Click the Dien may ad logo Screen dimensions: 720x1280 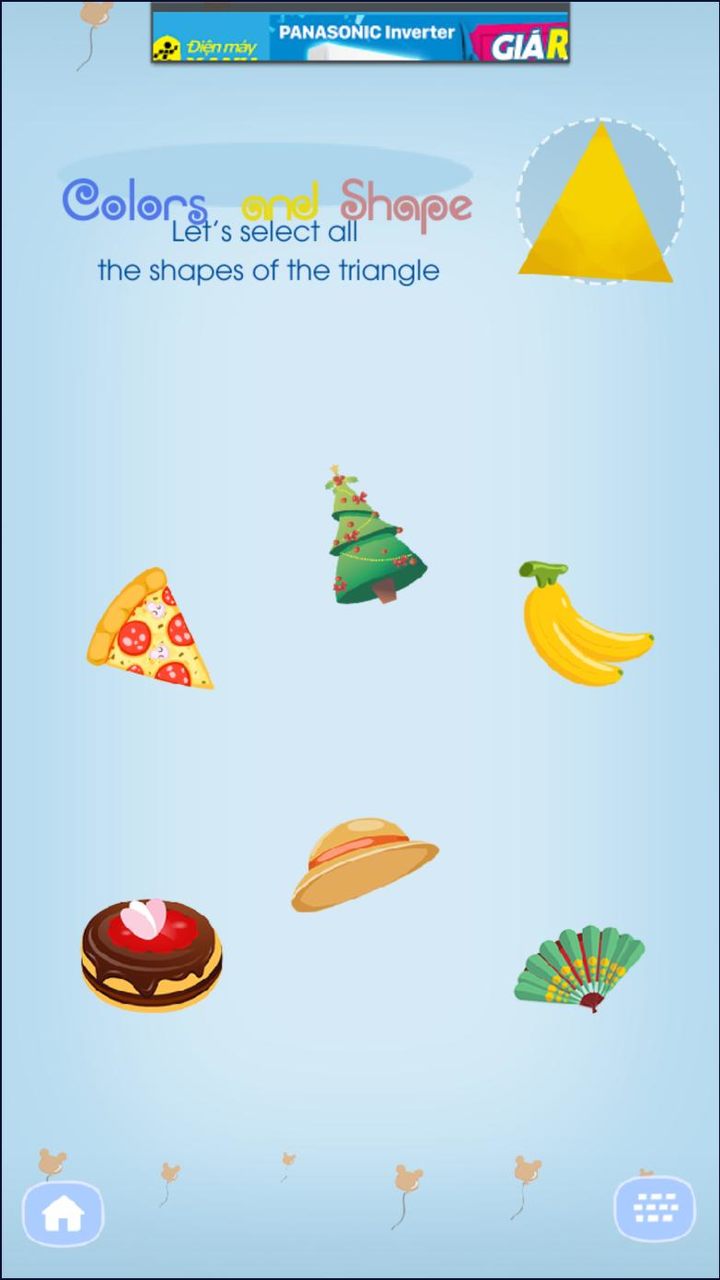(205, 40)
